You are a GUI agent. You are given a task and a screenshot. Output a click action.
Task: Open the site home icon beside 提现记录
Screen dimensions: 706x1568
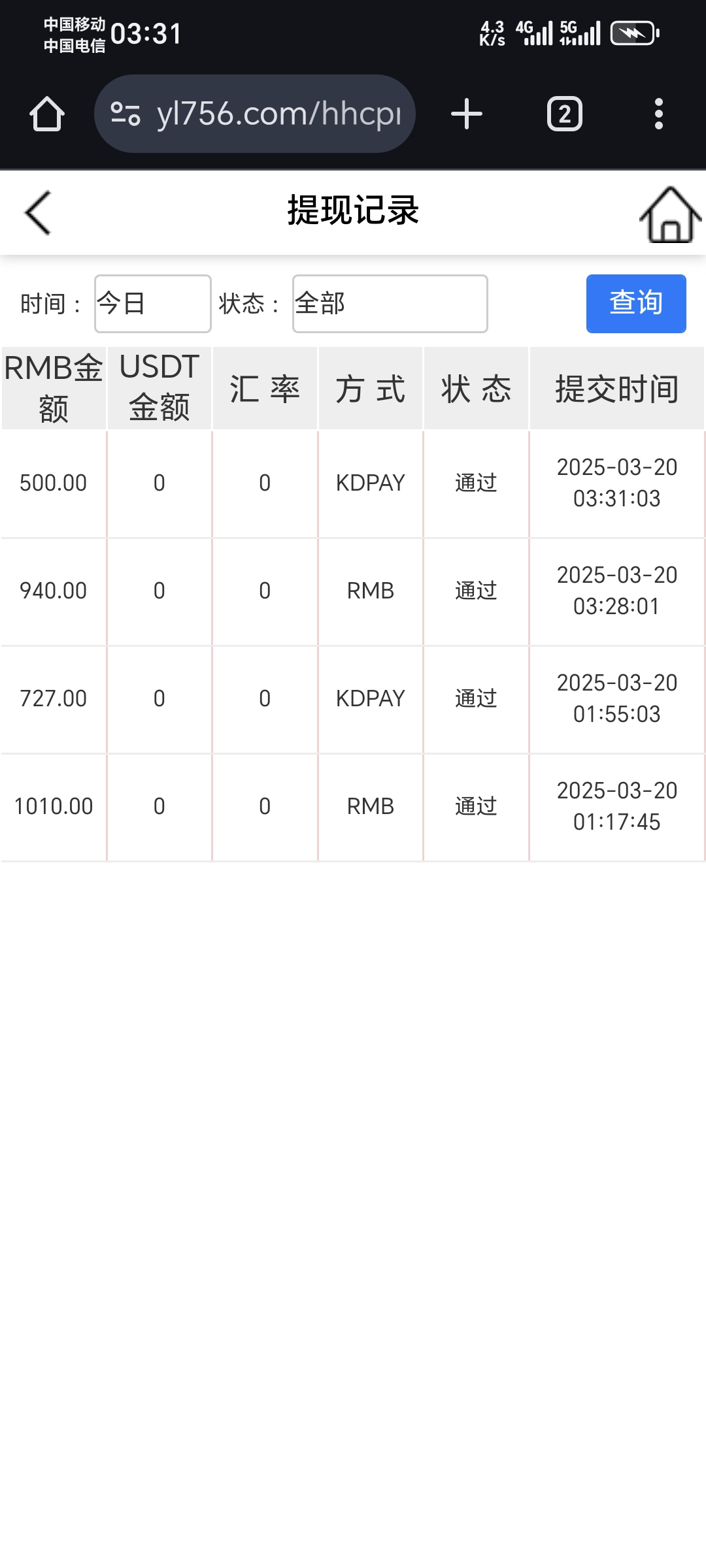coord(670,214)
